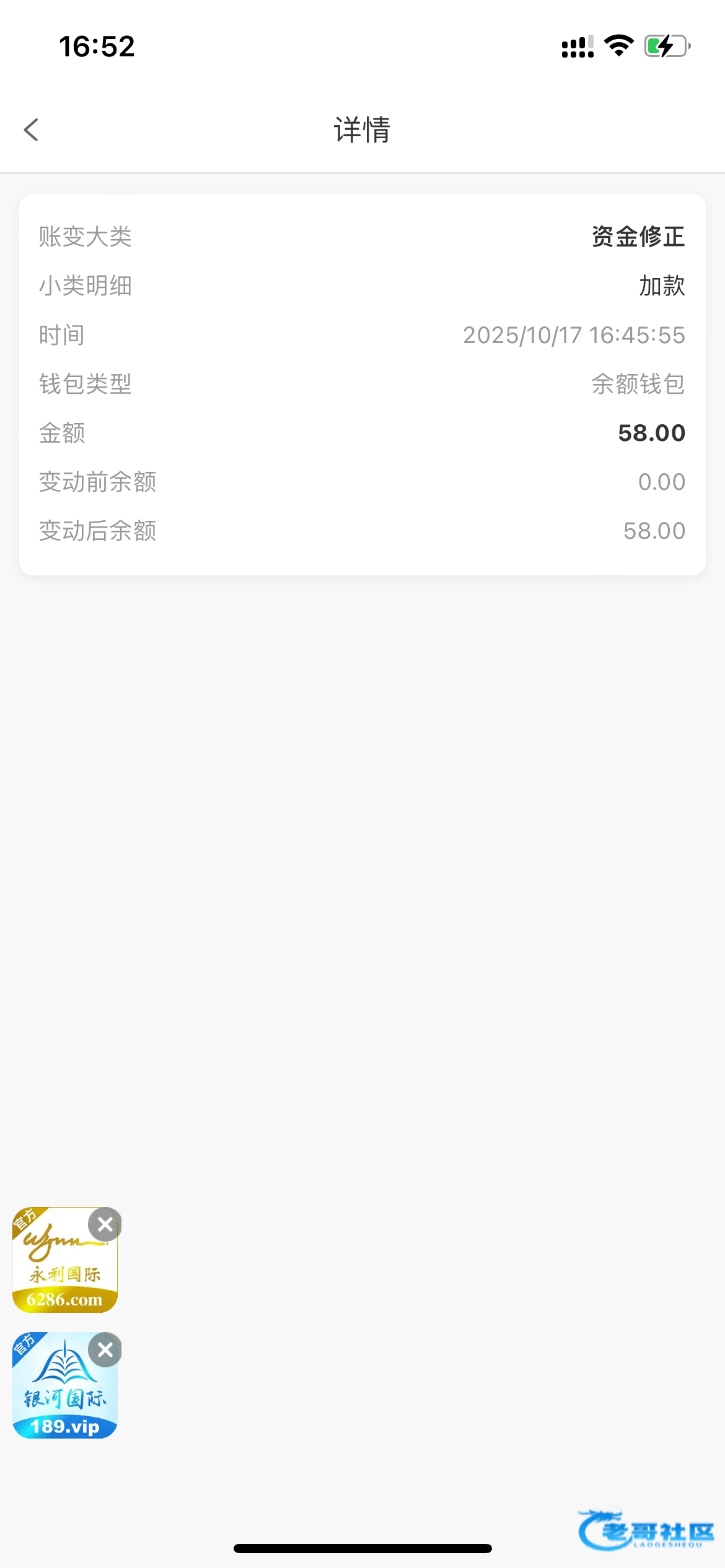
Task: Close the 银河国际 floating ad
Action: click(105, 1349)
